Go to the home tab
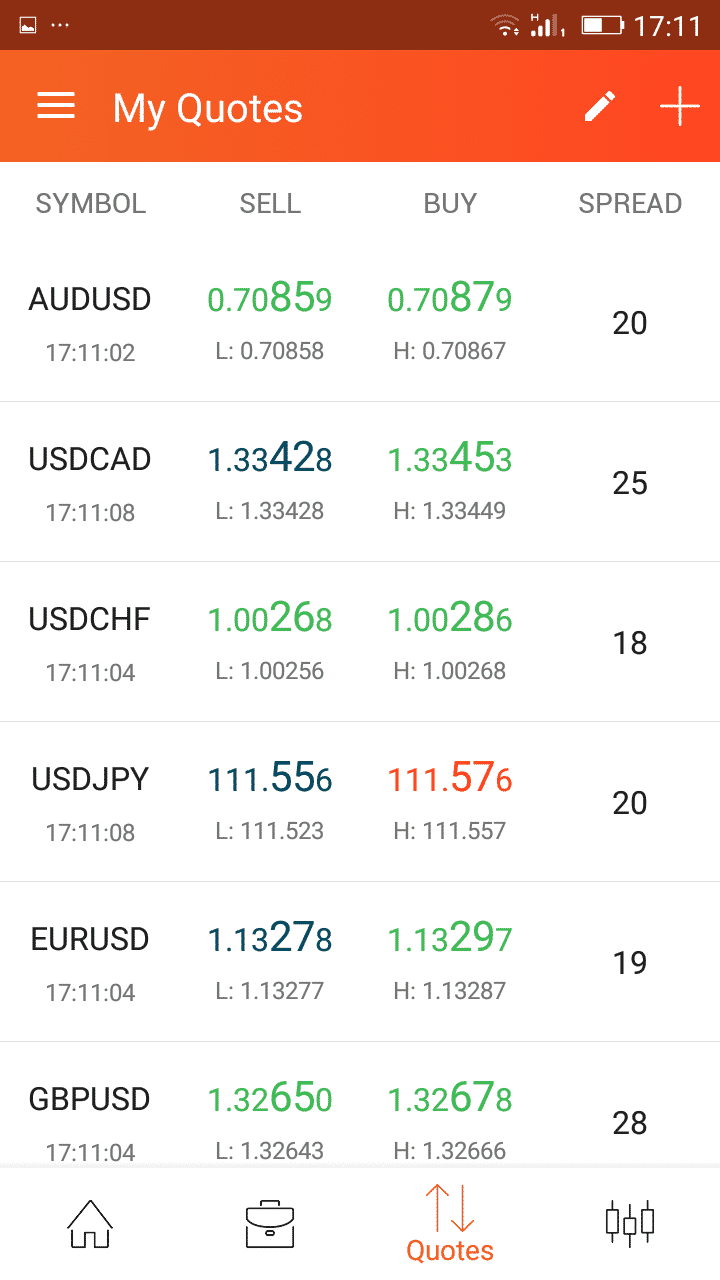720x1280 pixels. pyautogui.click(x=90, y=1223)
